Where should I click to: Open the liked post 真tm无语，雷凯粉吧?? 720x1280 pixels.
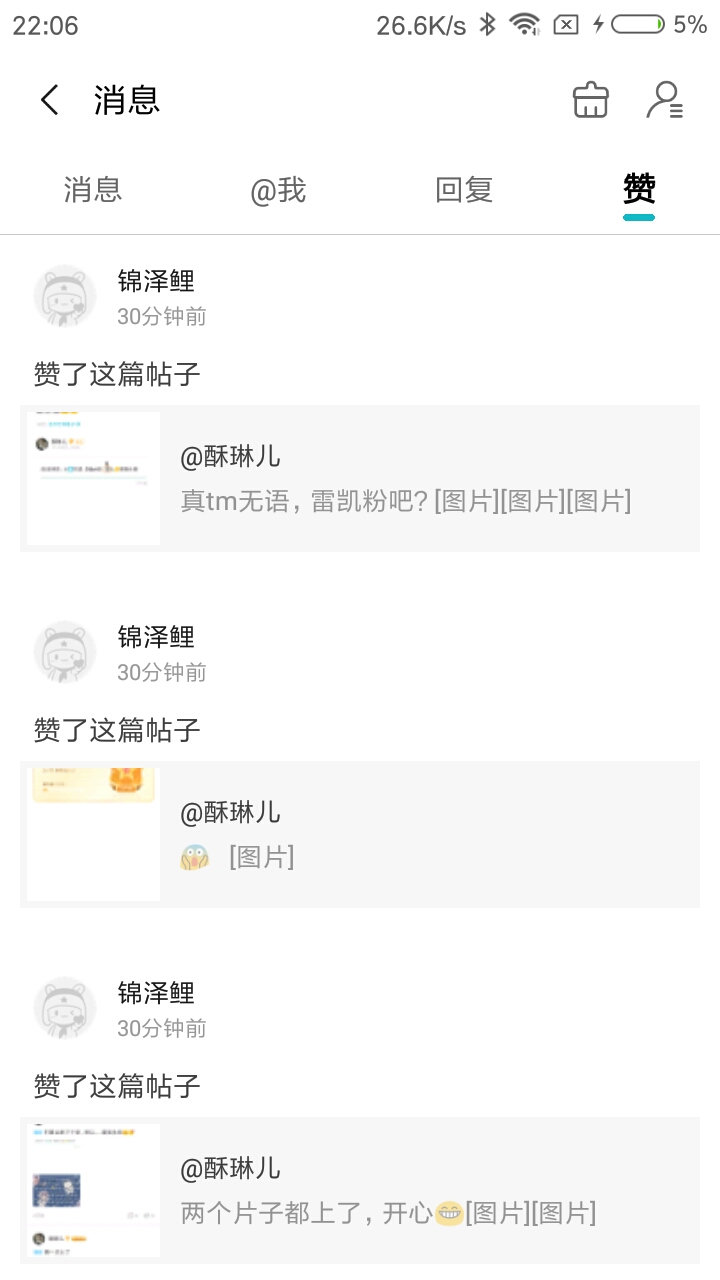tap(360, 478)
